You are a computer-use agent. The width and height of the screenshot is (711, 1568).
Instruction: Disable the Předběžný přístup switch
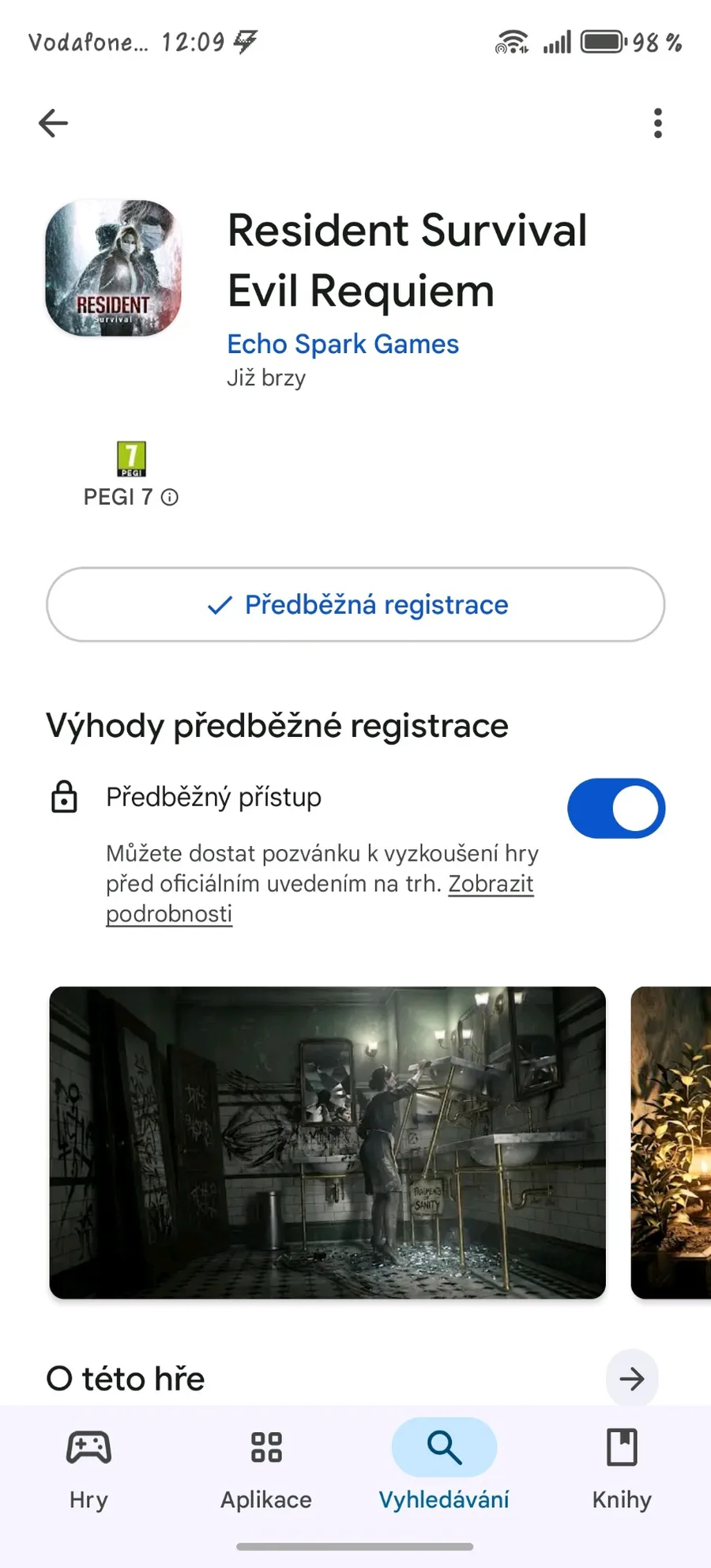(x=615, y=808)
